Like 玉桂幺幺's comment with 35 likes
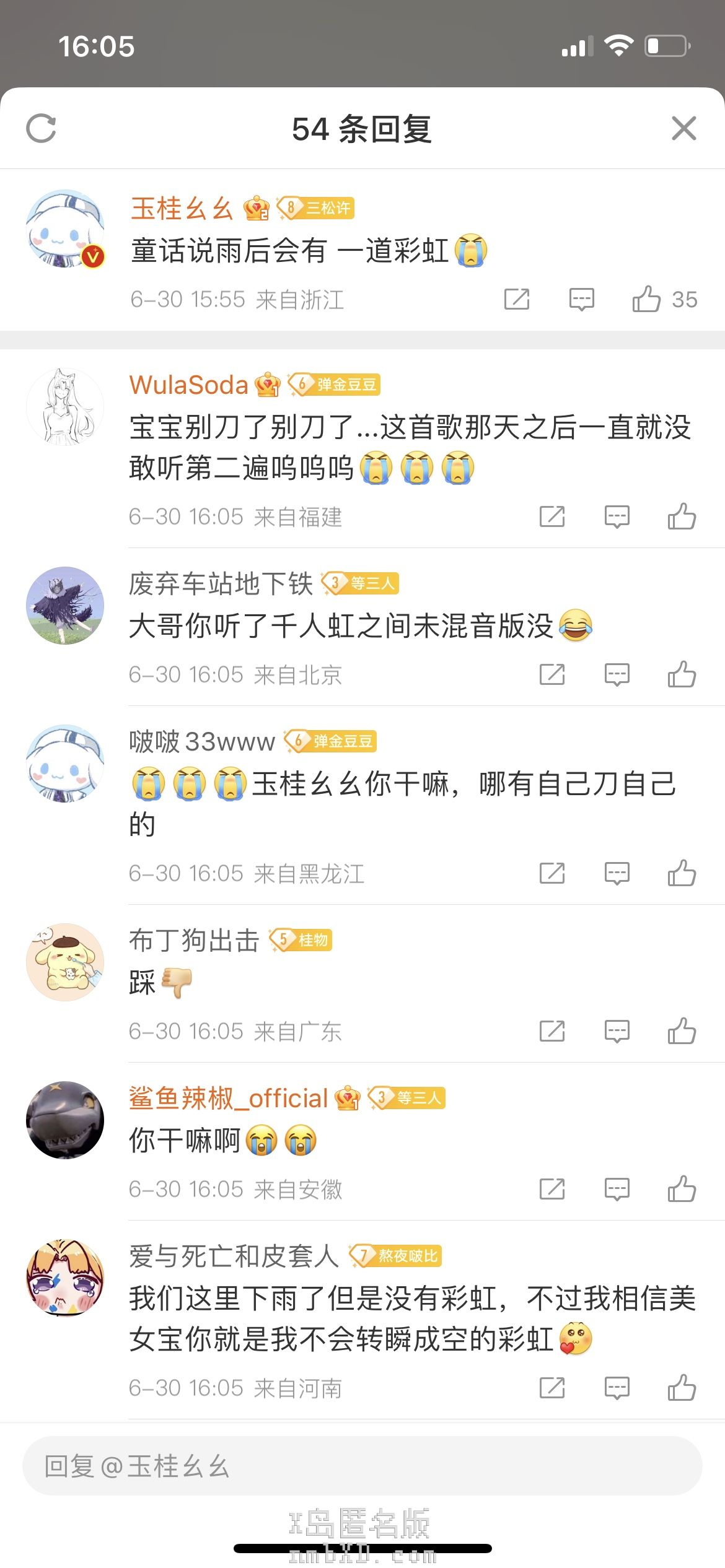The height and width of the screenshot is (1568, 725). [x=646, y=299]
